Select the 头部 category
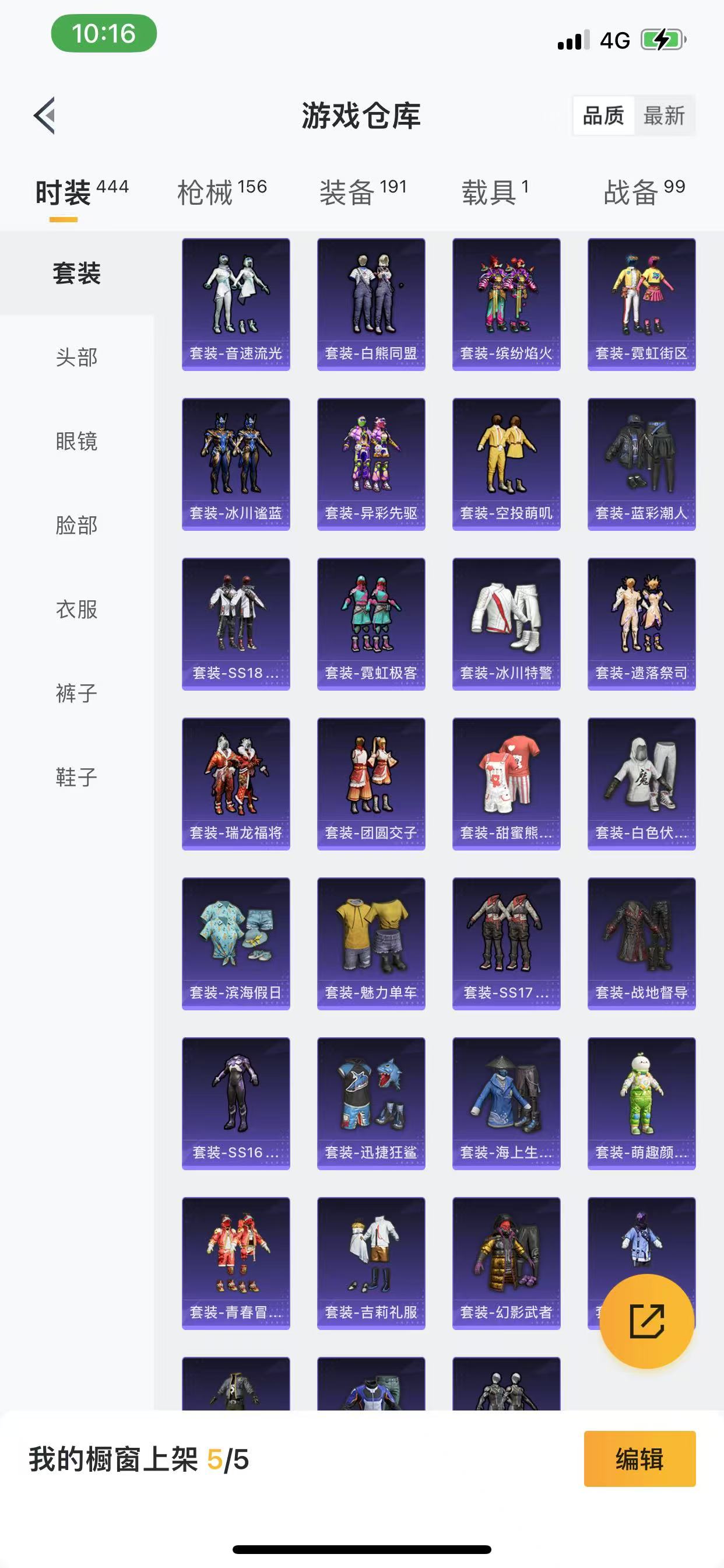 [x=77, y=356]
